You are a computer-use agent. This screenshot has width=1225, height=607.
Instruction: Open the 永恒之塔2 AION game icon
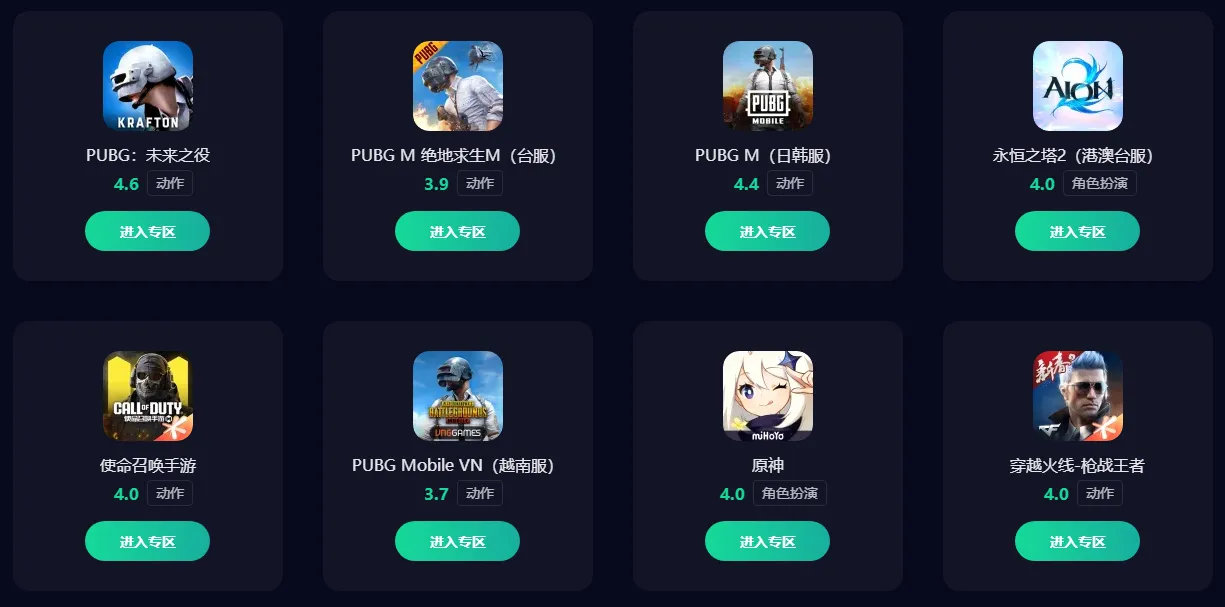tap(1078, 86)
